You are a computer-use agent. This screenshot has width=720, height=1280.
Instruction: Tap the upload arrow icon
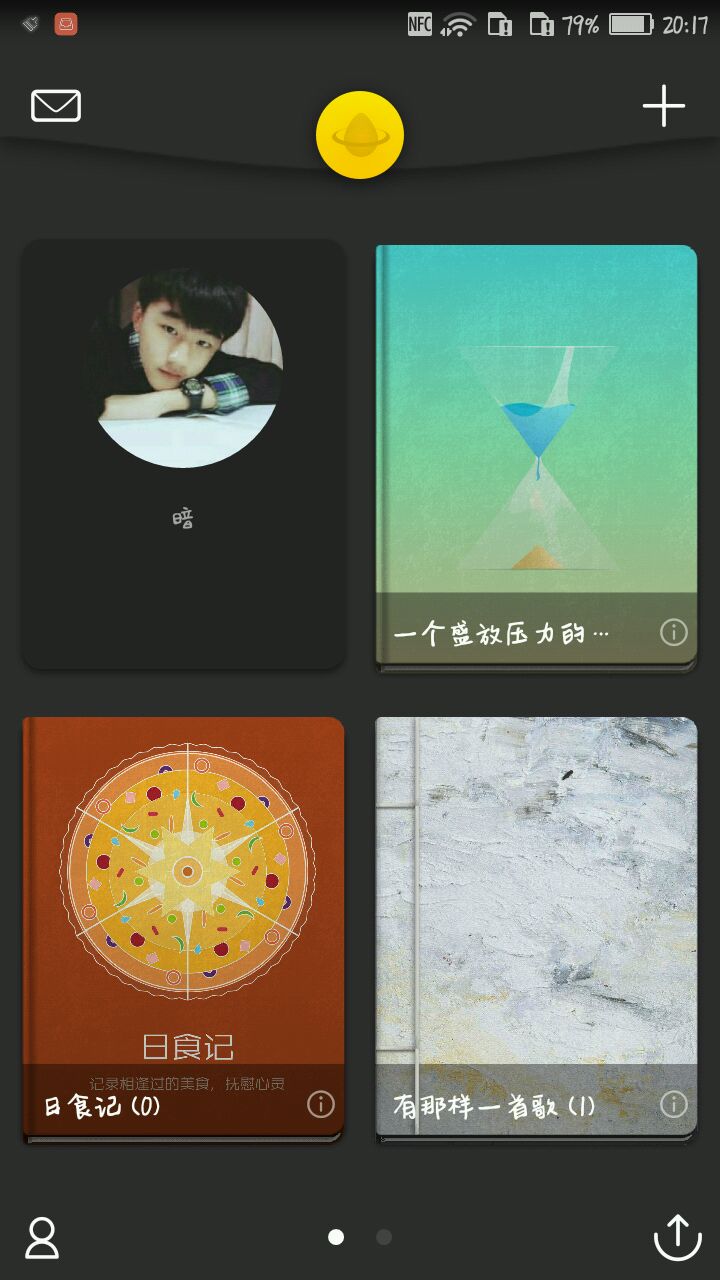point(678,1238)
